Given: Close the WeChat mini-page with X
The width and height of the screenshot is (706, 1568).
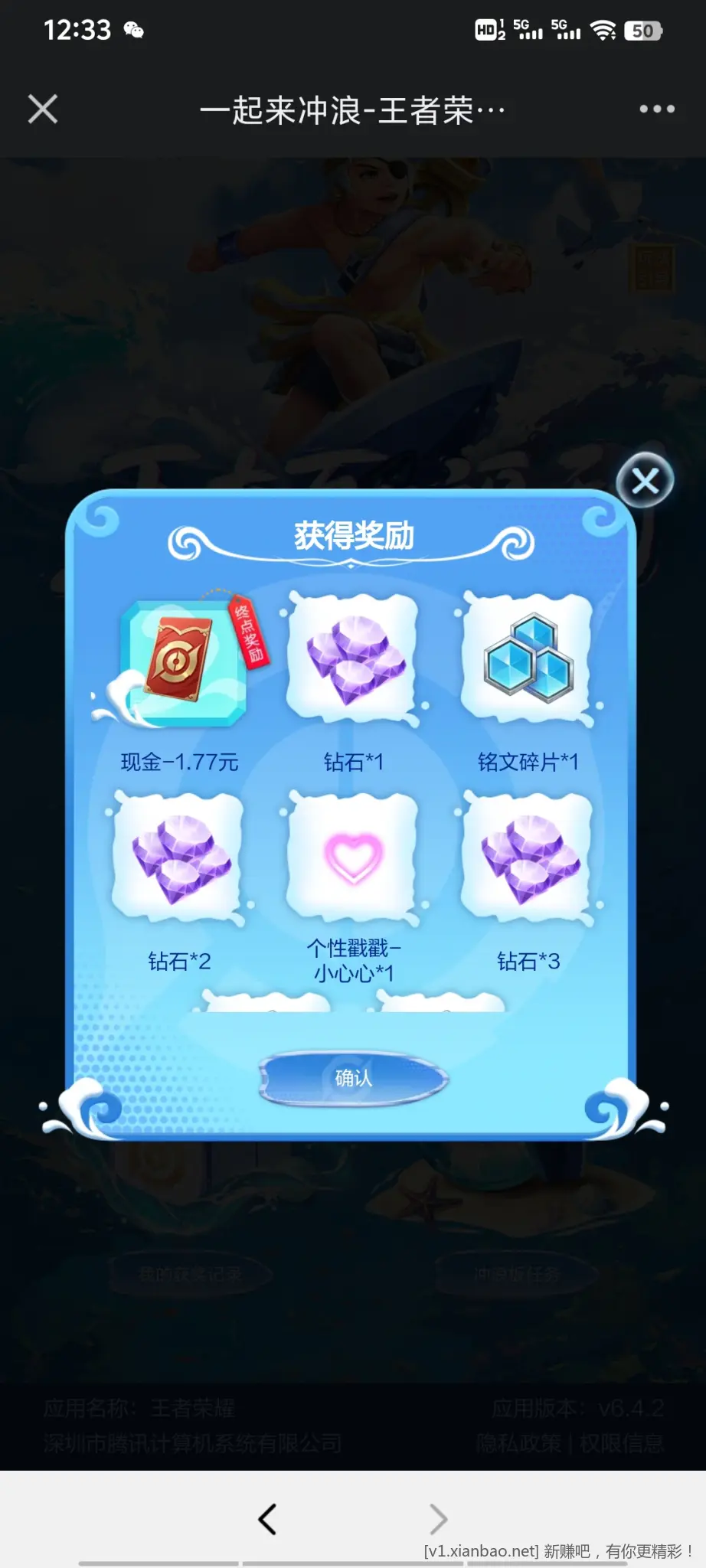Looking at the screenshot, I should coord(43,109).
